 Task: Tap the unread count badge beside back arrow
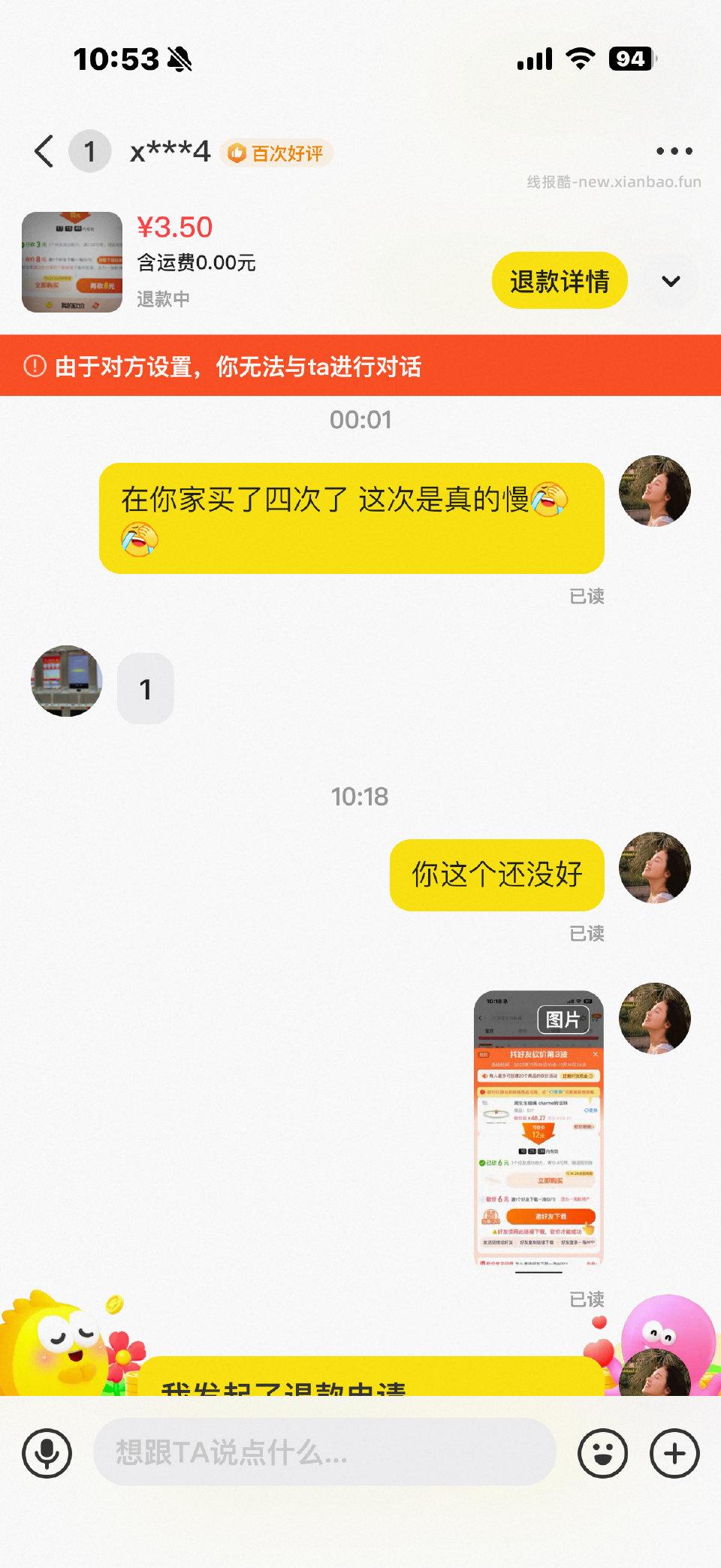(x=90, y=150)
